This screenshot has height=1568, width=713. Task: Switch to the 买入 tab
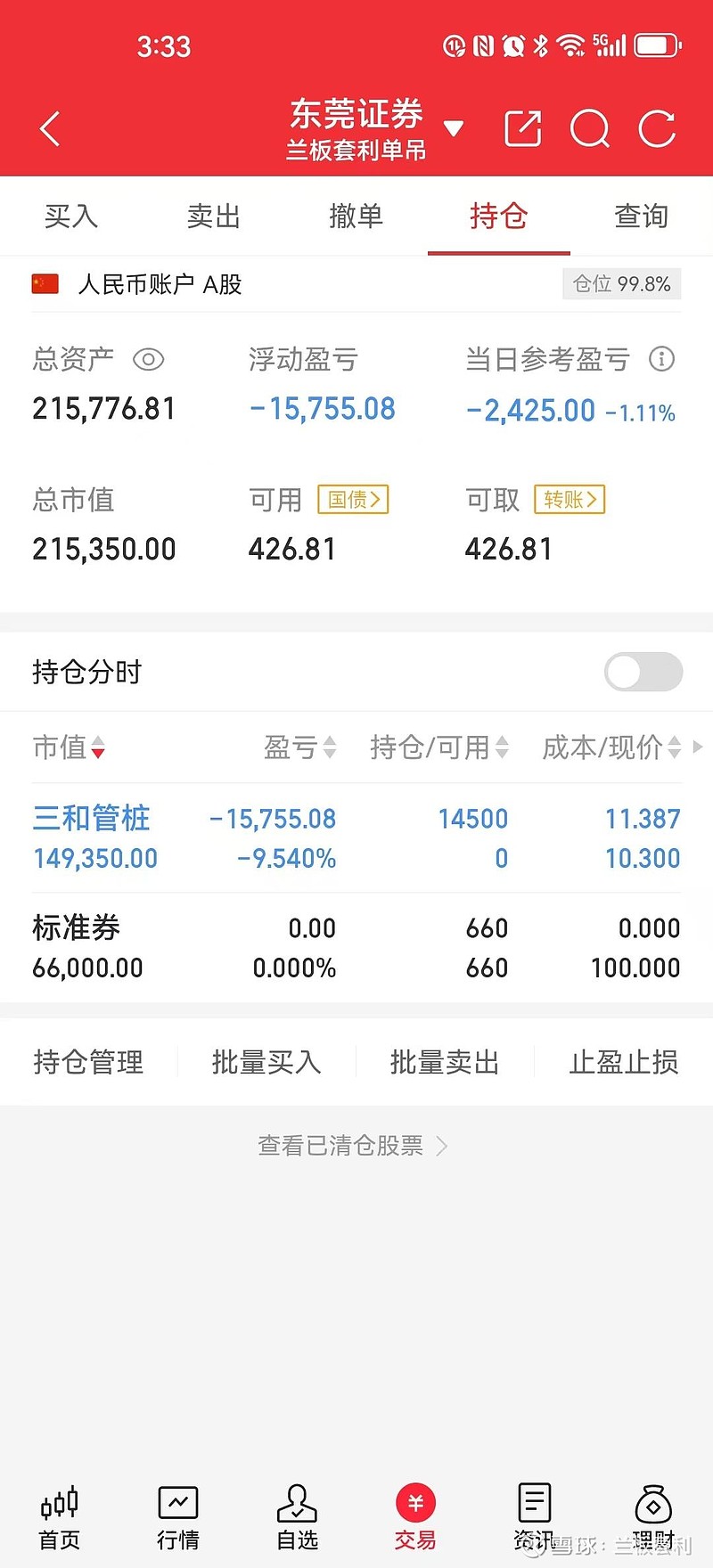pos(71,216)
